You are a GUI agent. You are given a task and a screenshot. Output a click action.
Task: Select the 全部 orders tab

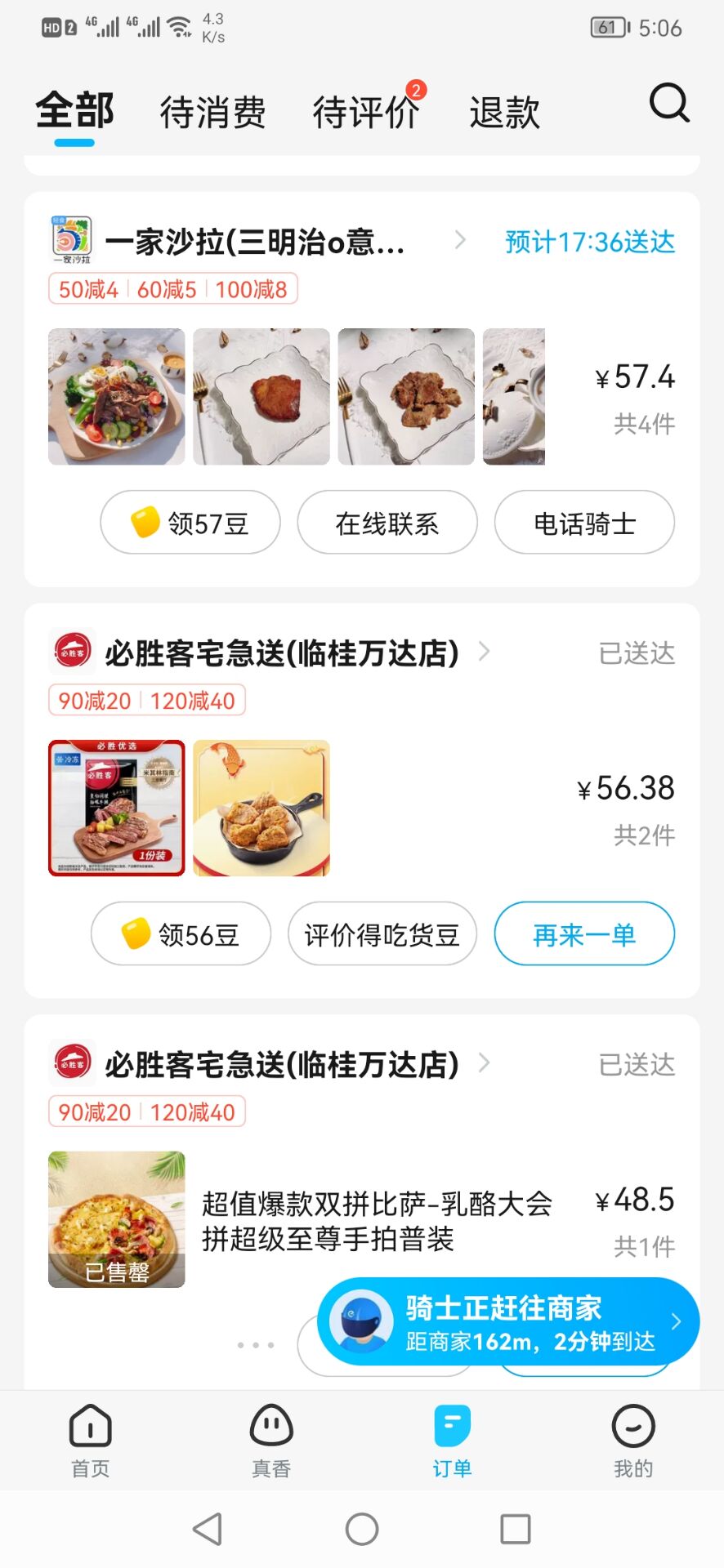tap(74, 111)
